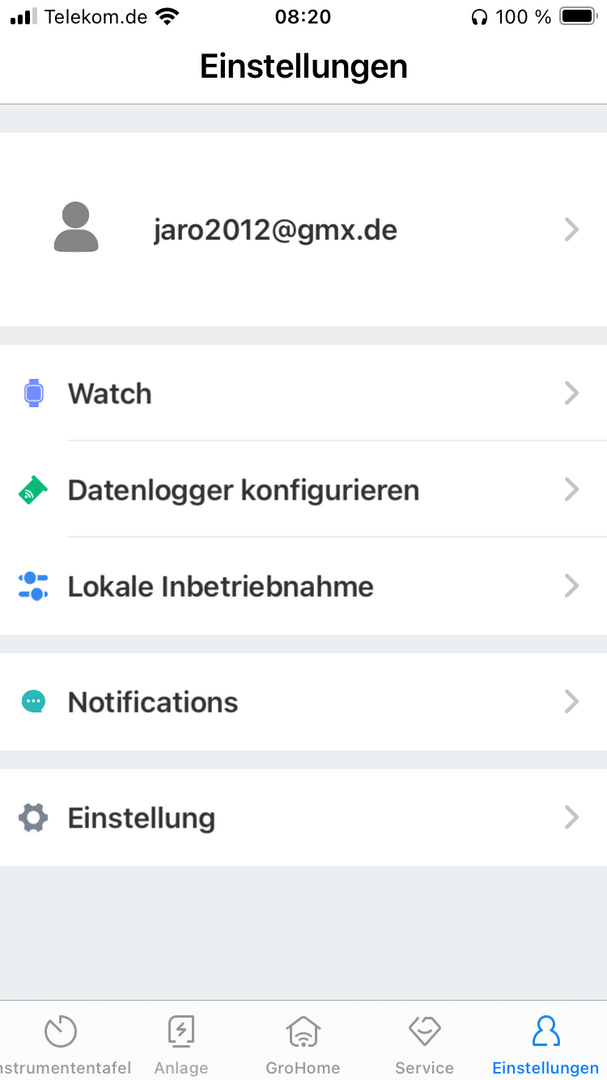Select Lokale Inbetriebnahme
This screenshot has width=607, height=1080.
pyautogui.click(x=303, y=586)
